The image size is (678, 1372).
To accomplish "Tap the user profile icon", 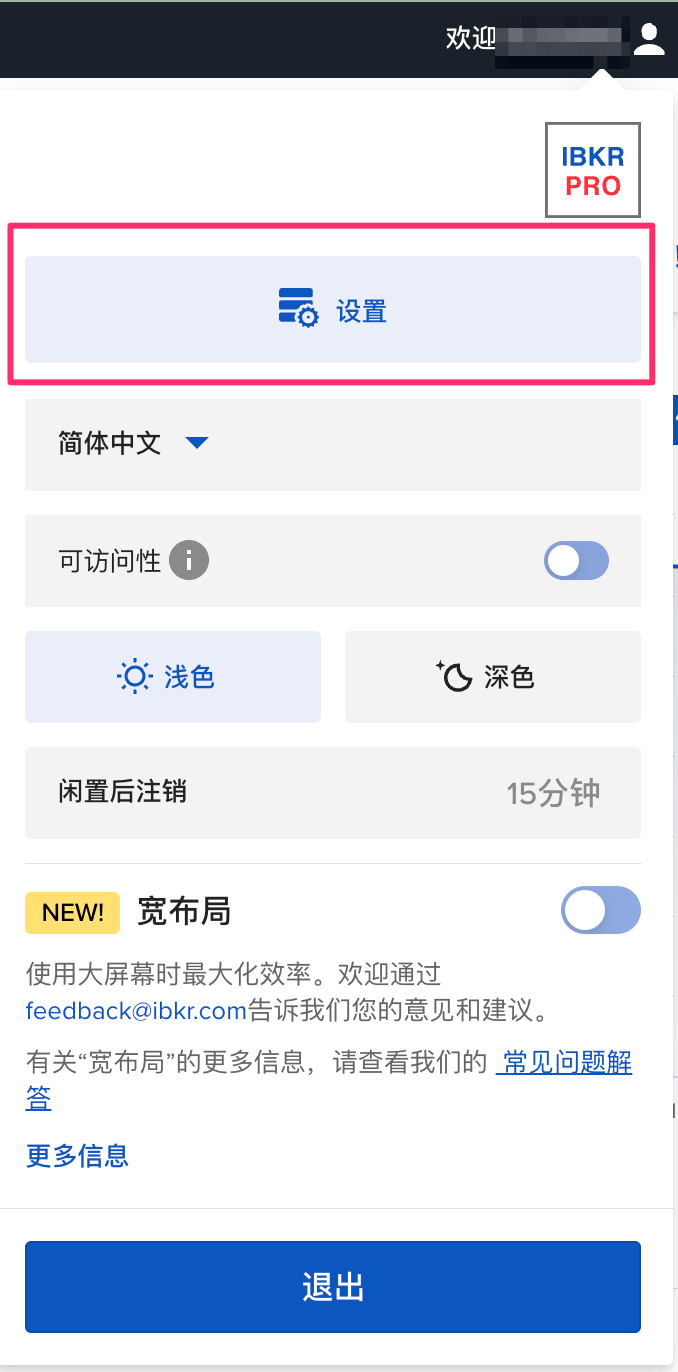I will tap(649, 39).
